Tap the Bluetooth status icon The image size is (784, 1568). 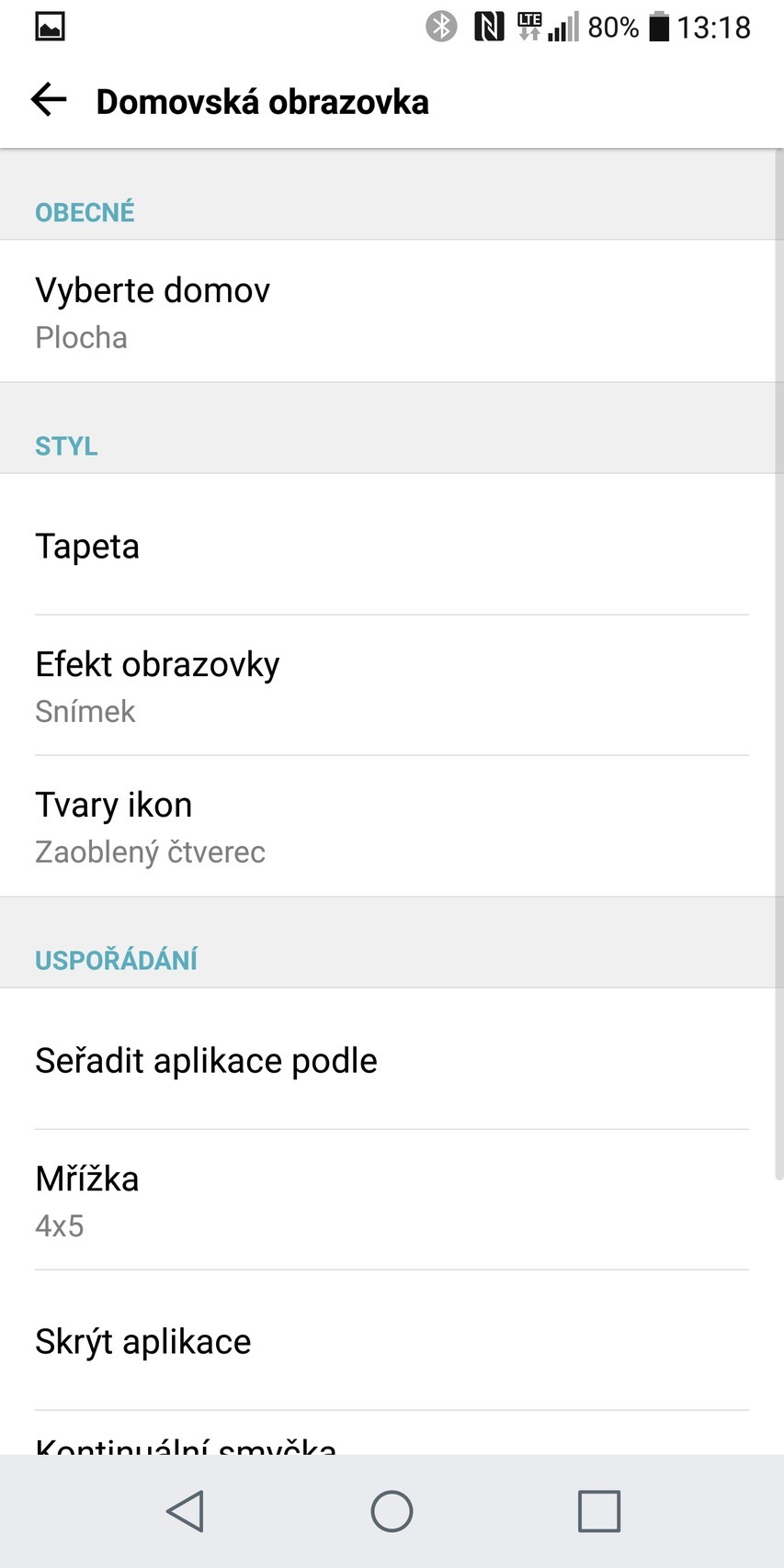439,25
